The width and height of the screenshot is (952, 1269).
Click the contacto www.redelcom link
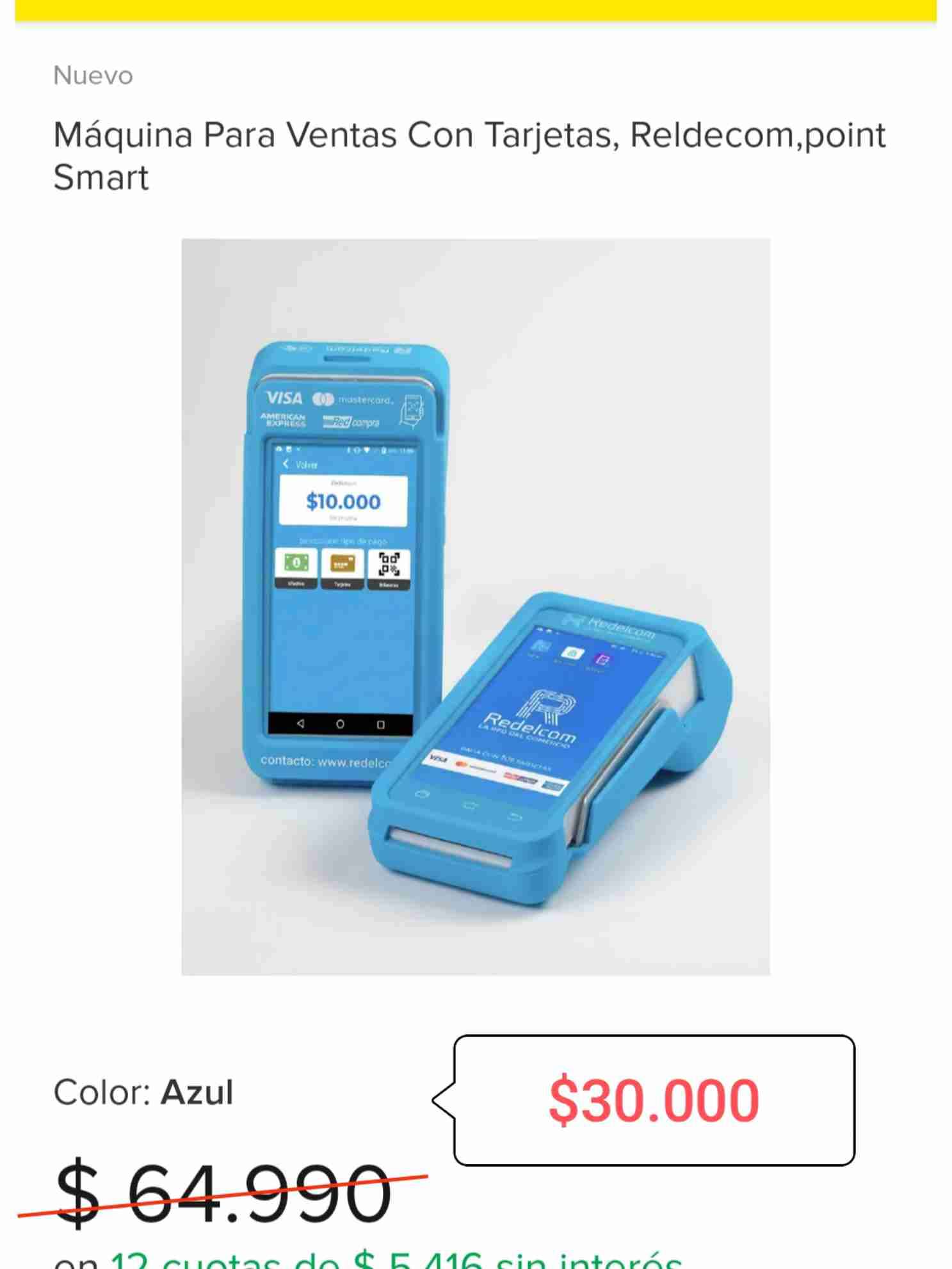click(x=323, y=760)
